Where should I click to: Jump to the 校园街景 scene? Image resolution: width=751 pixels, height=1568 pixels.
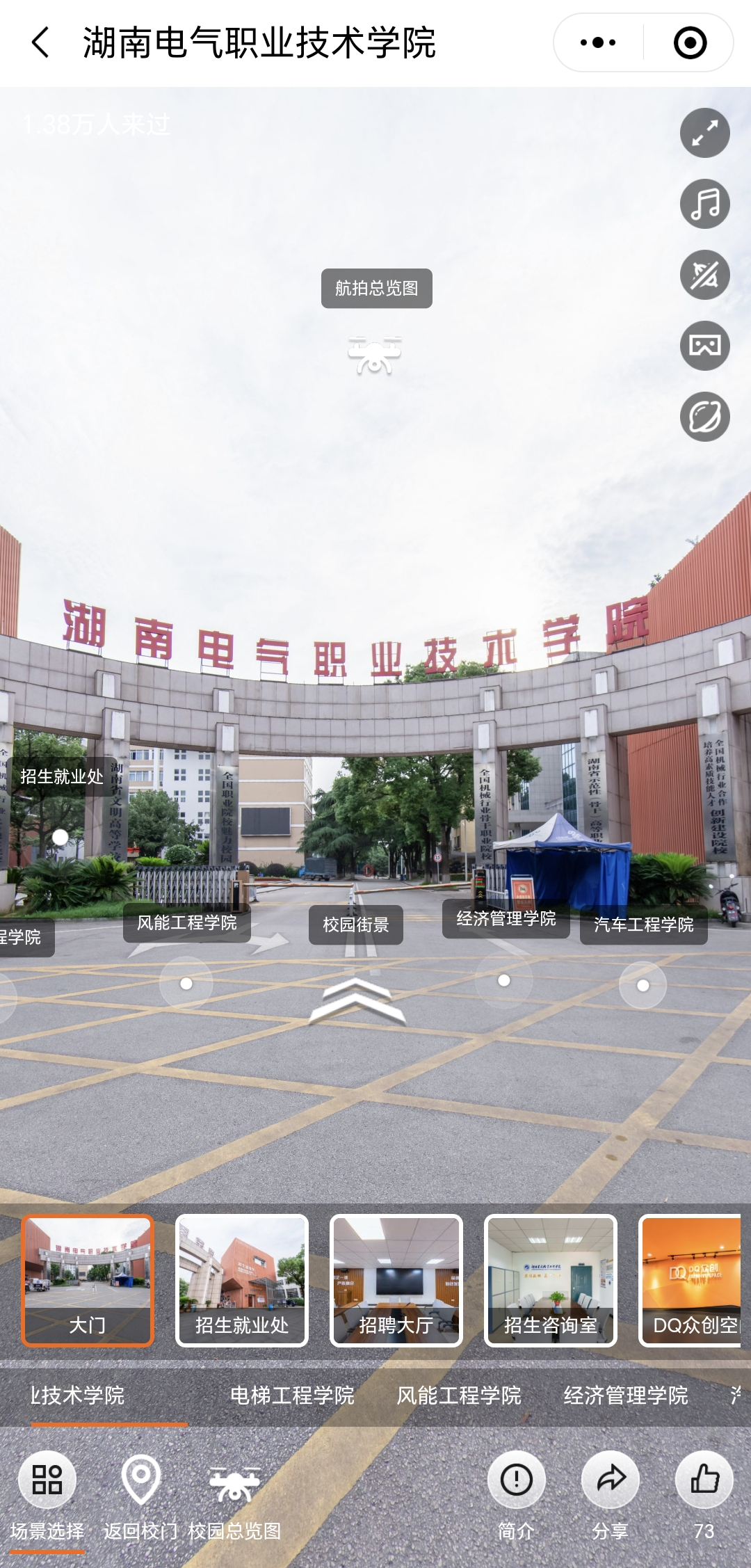pyautogui.click(x=355, y=925)
